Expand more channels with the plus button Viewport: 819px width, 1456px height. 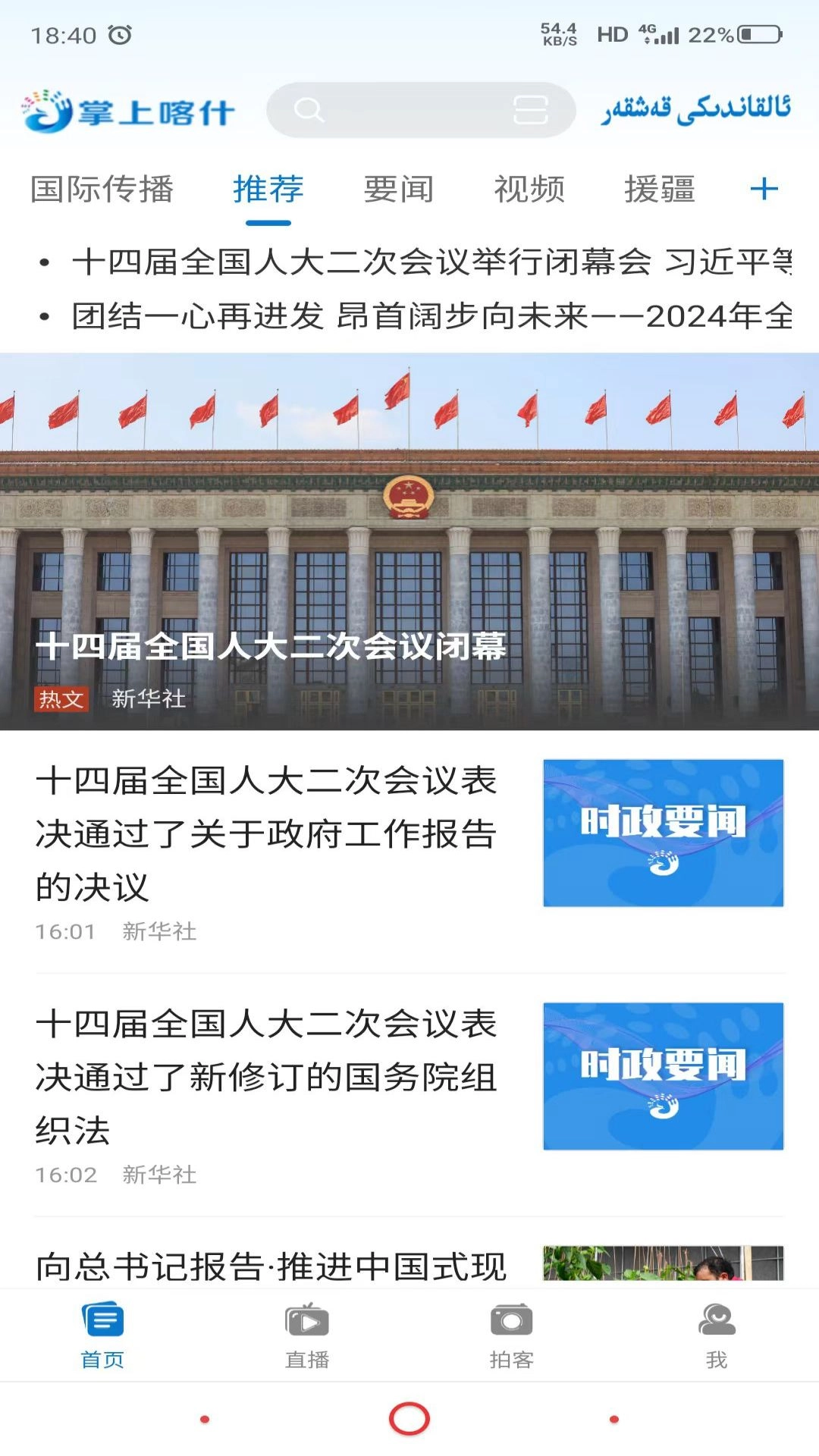click(766, 190)
